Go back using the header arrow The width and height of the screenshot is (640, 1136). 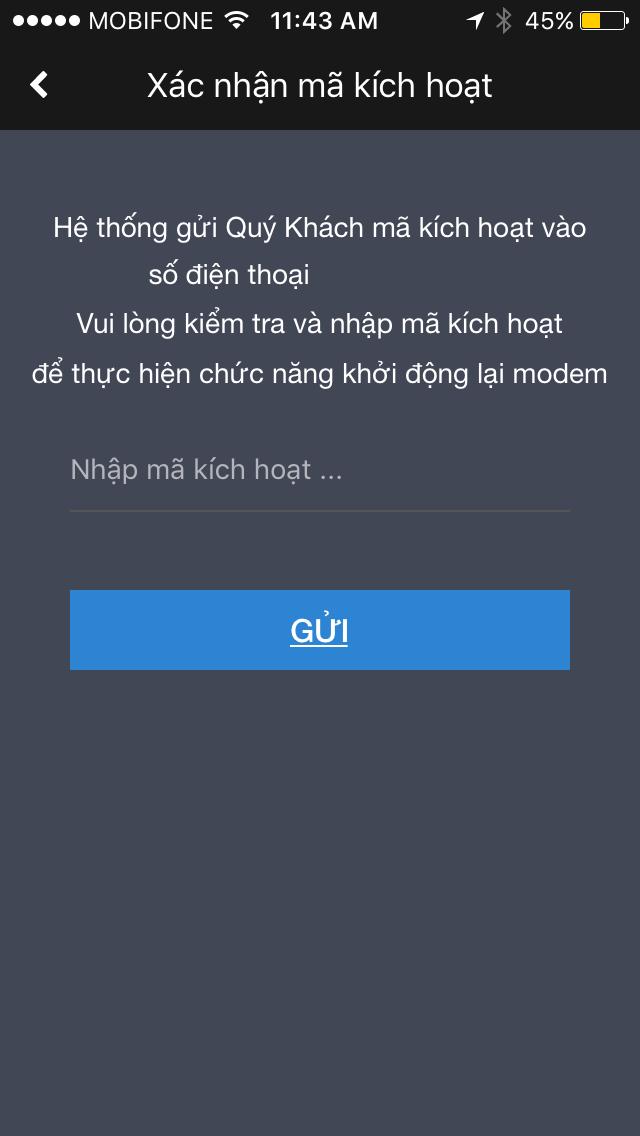click(38, 85)
